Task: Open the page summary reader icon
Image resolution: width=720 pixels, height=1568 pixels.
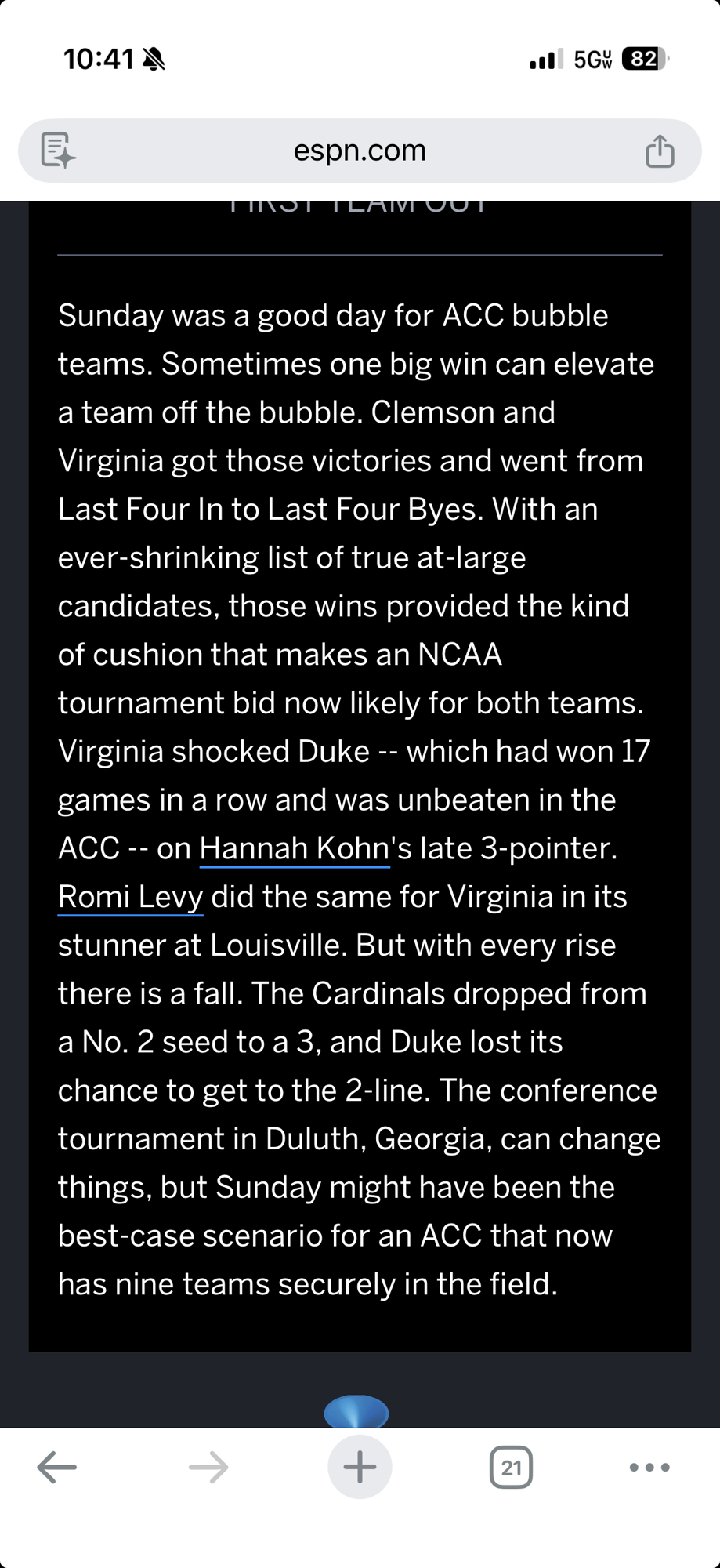Action: (58, 151)
